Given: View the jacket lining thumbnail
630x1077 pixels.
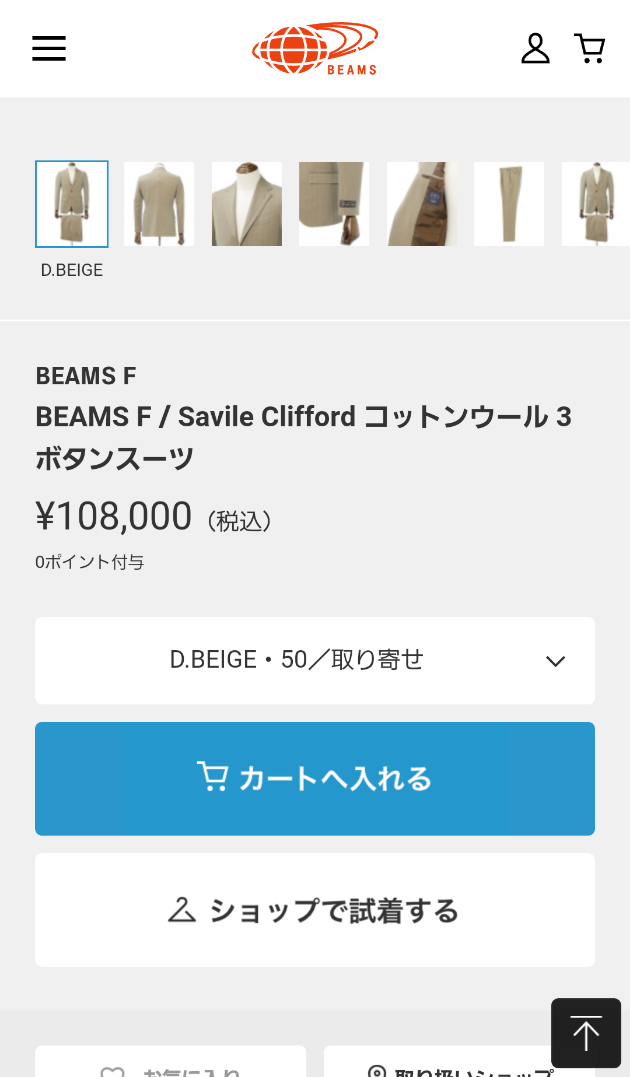Looking at the screenshot, I should pyautogui.click(x=422, y=204).
